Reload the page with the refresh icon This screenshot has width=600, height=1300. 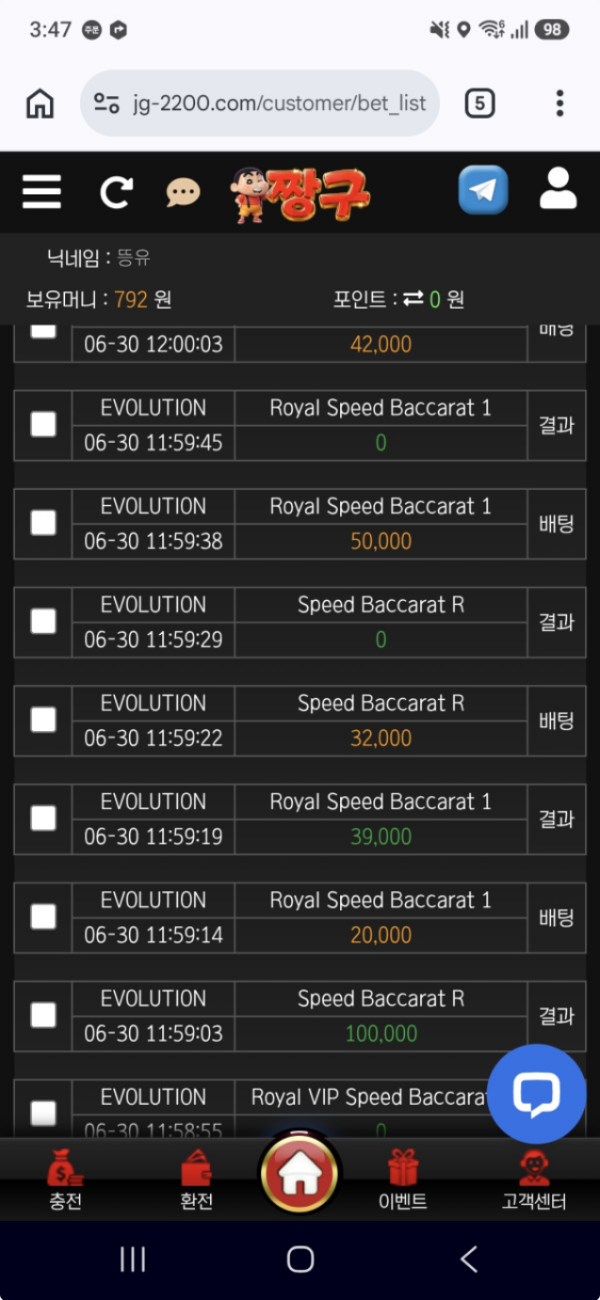pyautogui.click(x=116, y=191)
